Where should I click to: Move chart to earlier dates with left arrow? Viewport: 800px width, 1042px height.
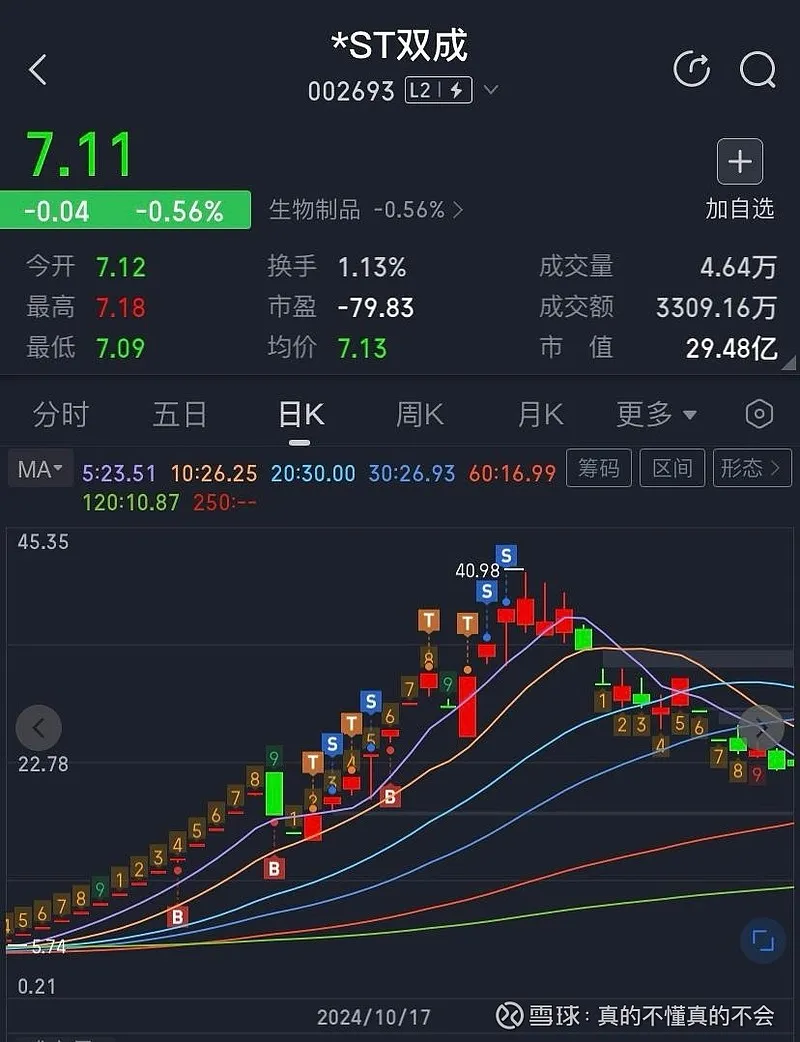click(39, 728)
